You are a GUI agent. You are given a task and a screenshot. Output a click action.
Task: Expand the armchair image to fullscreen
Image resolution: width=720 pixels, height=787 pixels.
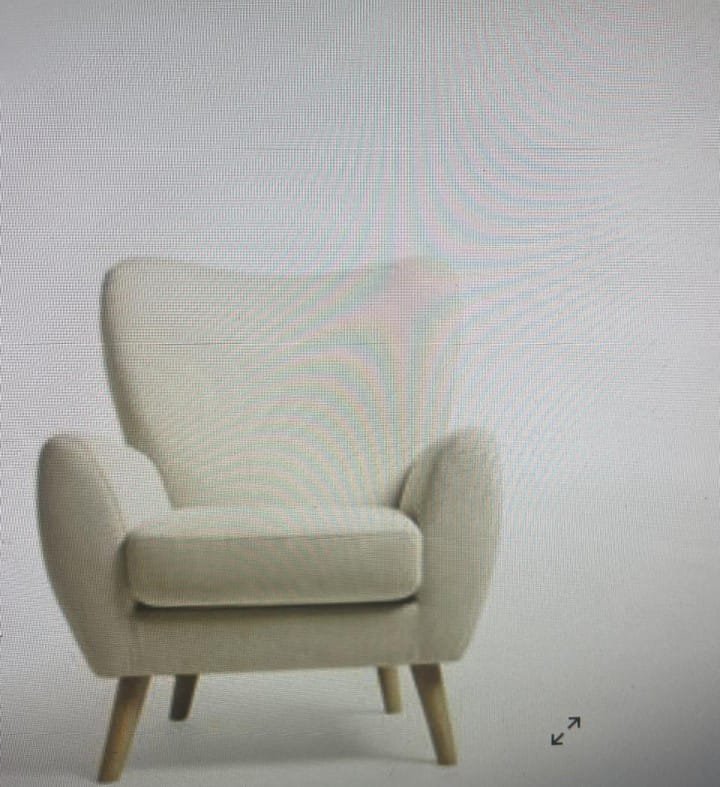point(566,730)
